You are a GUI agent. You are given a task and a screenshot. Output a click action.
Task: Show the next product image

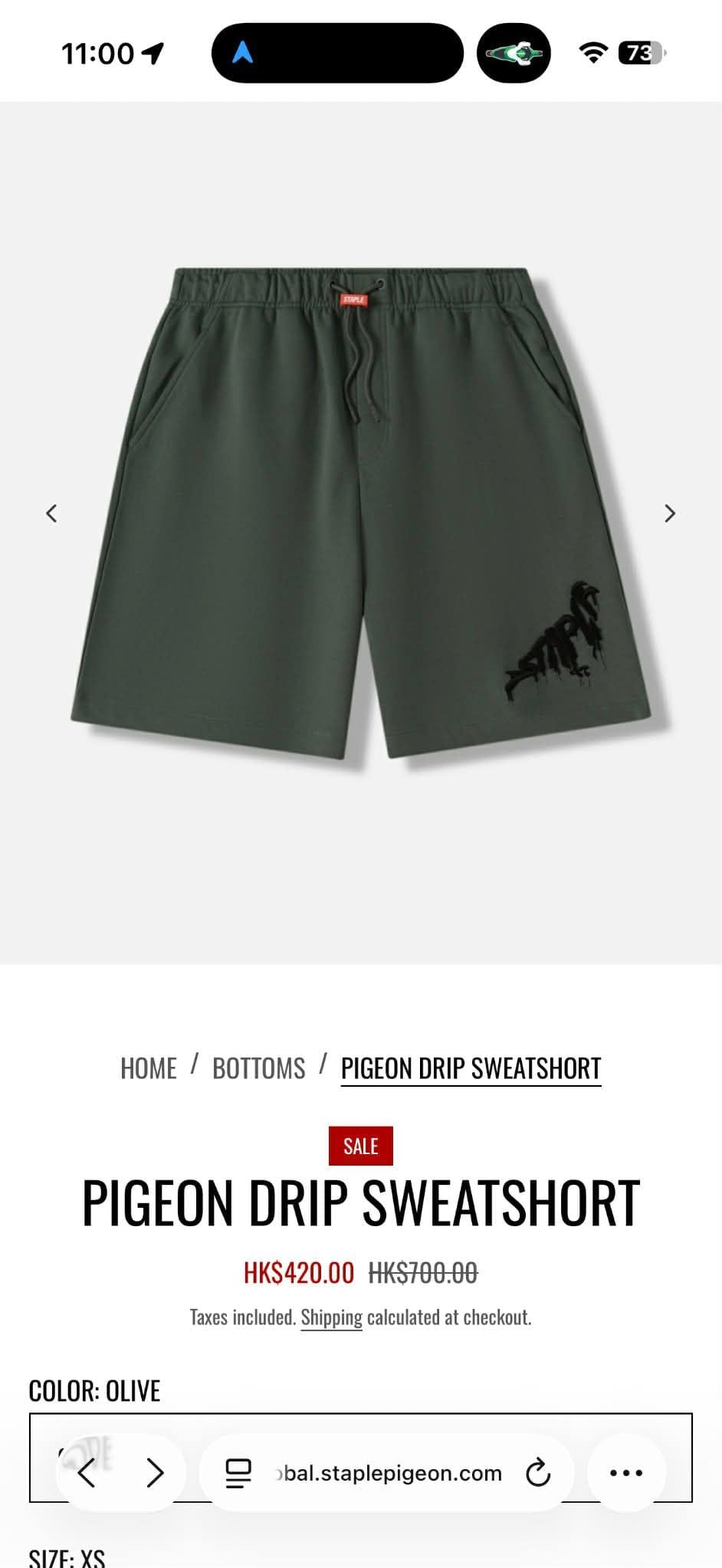click(x=670, y=513)
